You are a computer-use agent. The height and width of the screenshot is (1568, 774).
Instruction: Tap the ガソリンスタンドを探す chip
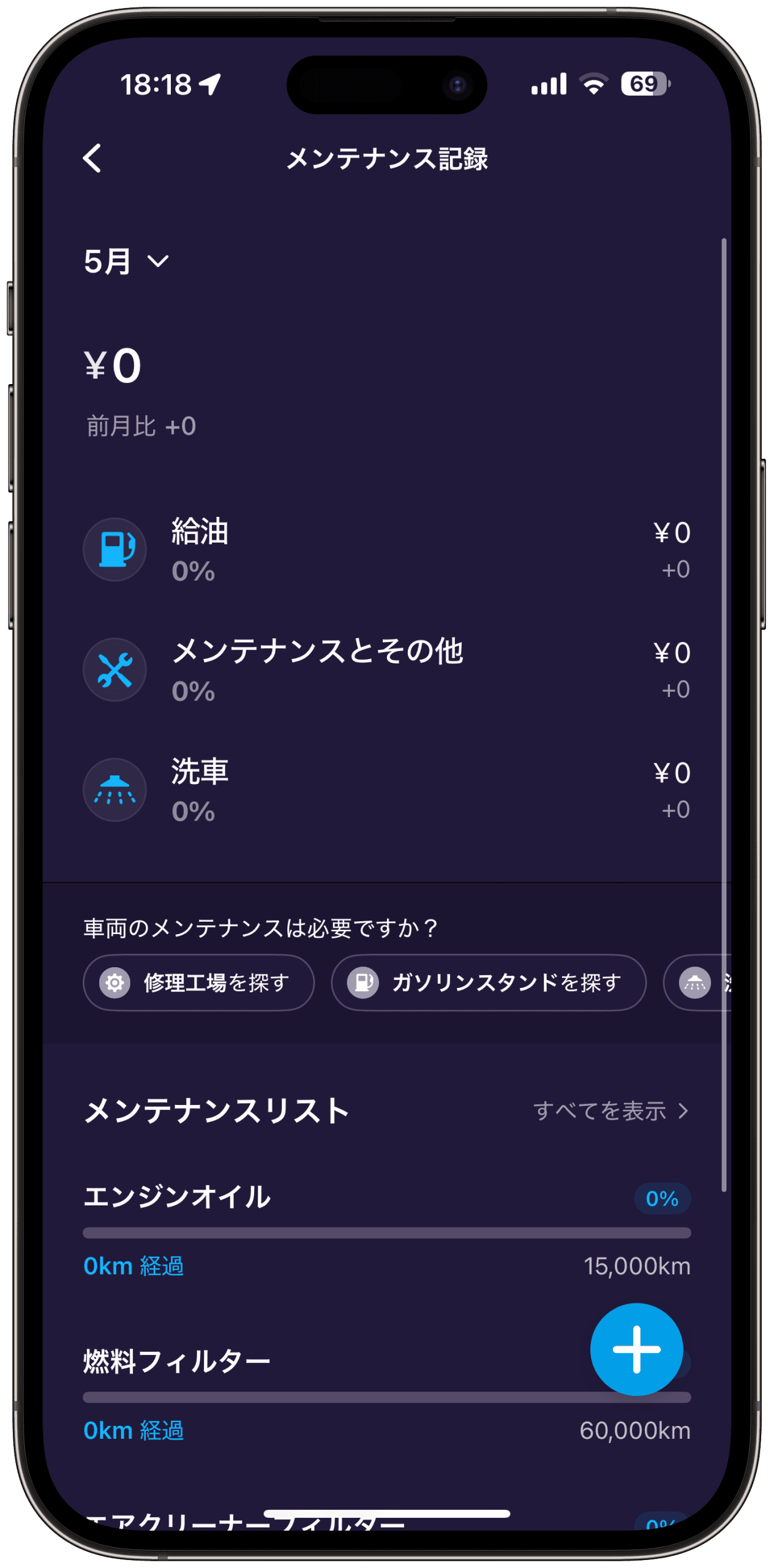tap(488, 982)
